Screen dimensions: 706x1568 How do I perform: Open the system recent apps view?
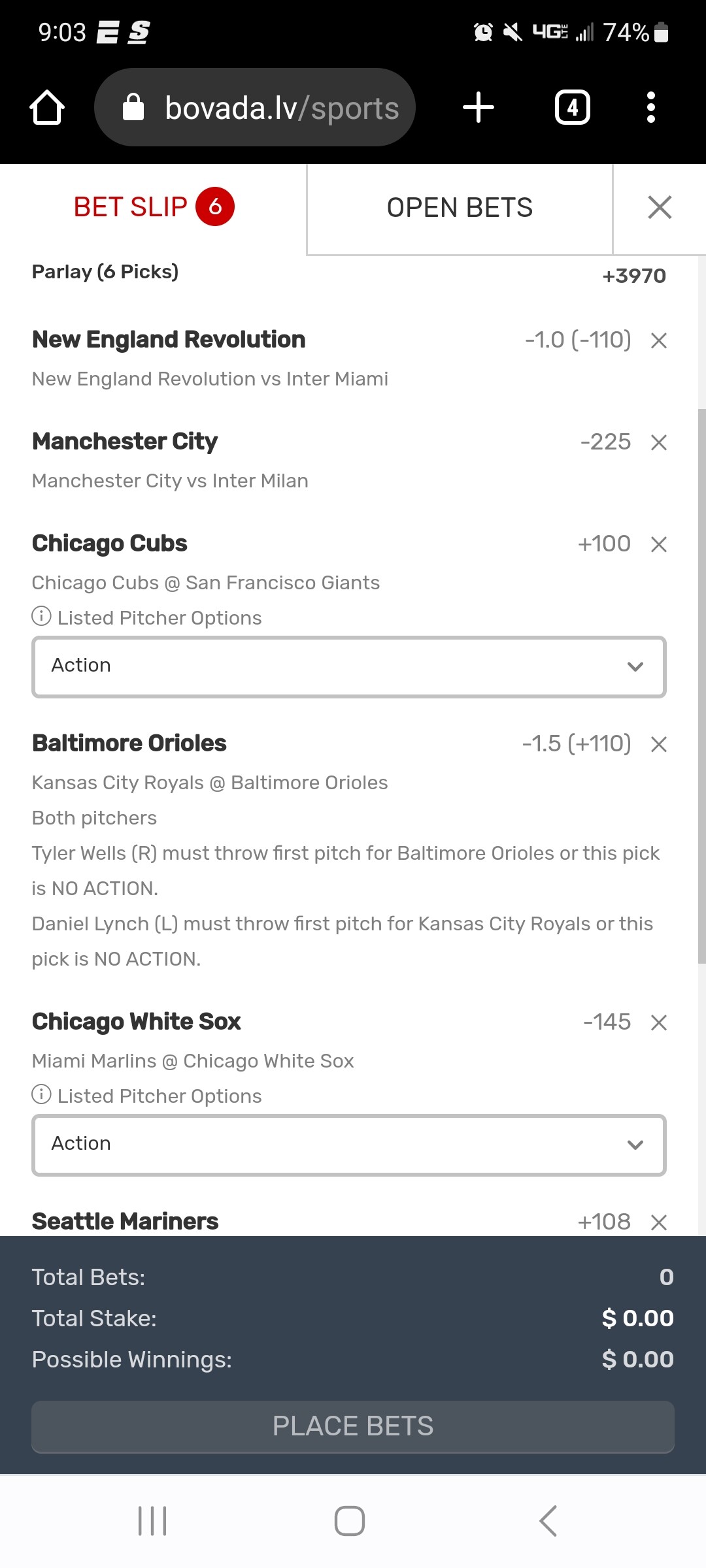point(152,1521)
